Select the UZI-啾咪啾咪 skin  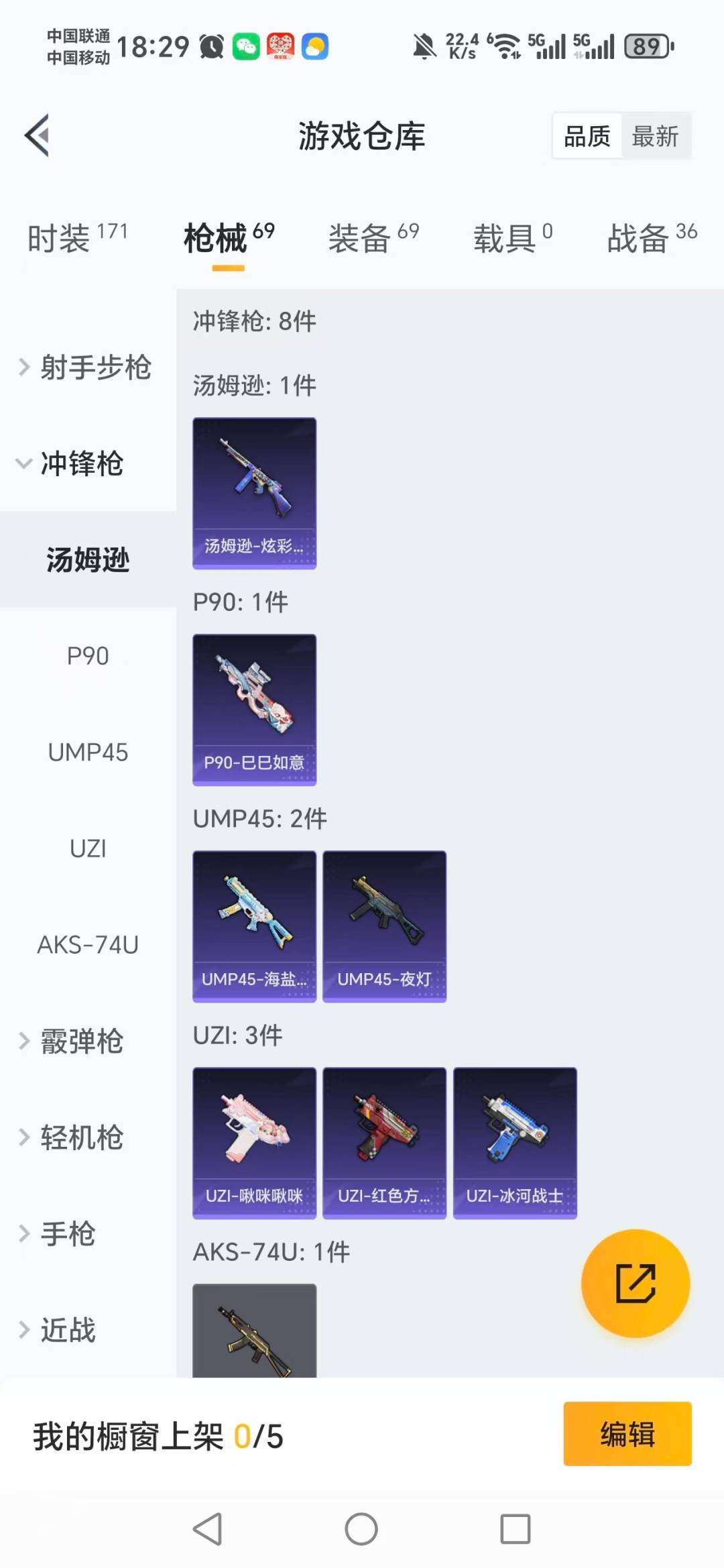[x=254, y=1143]
